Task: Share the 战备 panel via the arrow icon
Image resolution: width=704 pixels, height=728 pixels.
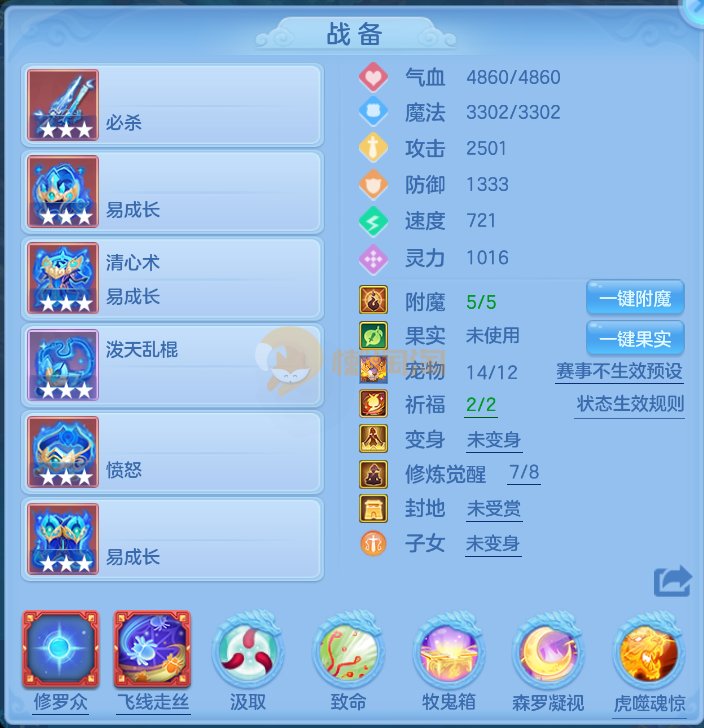Action: (672, 581)
